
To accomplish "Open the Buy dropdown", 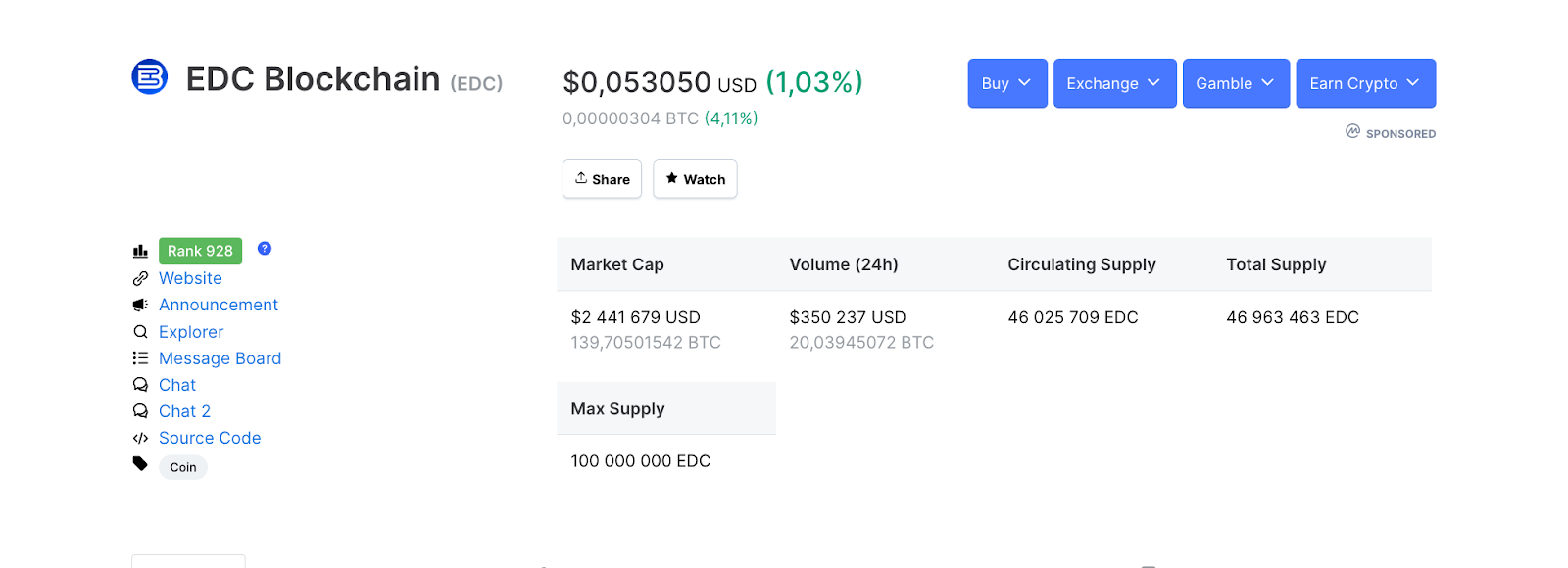I will pos(1006,83).
